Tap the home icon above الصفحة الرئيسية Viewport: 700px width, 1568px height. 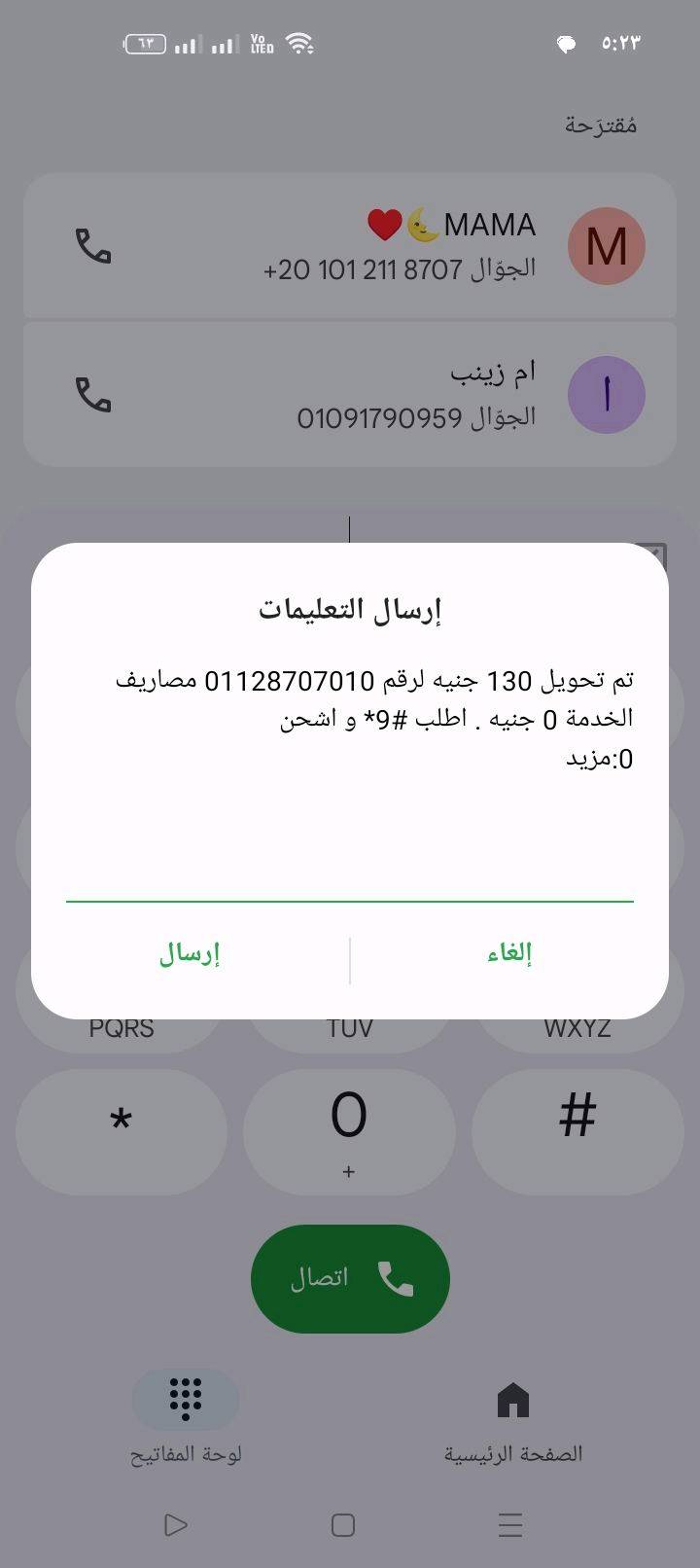(512, 1399)
